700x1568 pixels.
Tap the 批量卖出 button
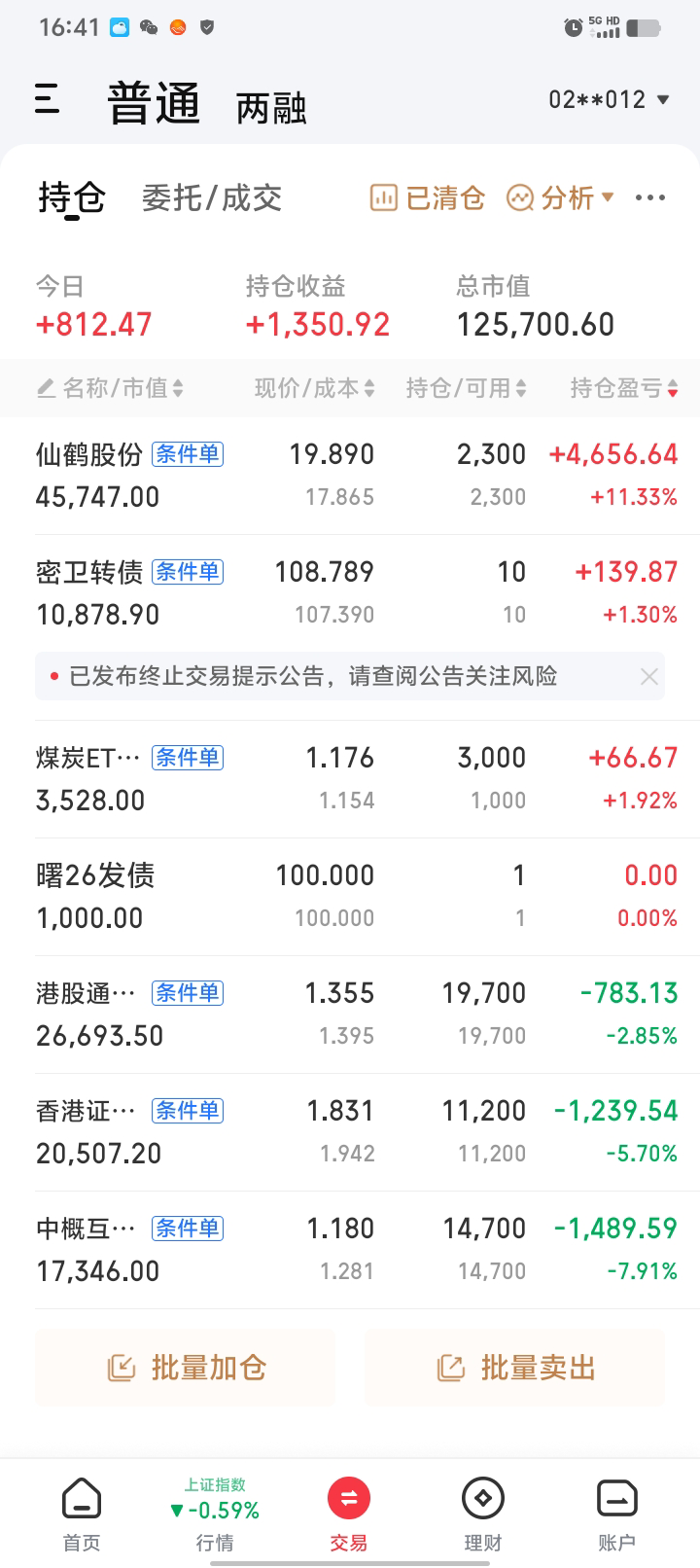tap(514, 1368)
